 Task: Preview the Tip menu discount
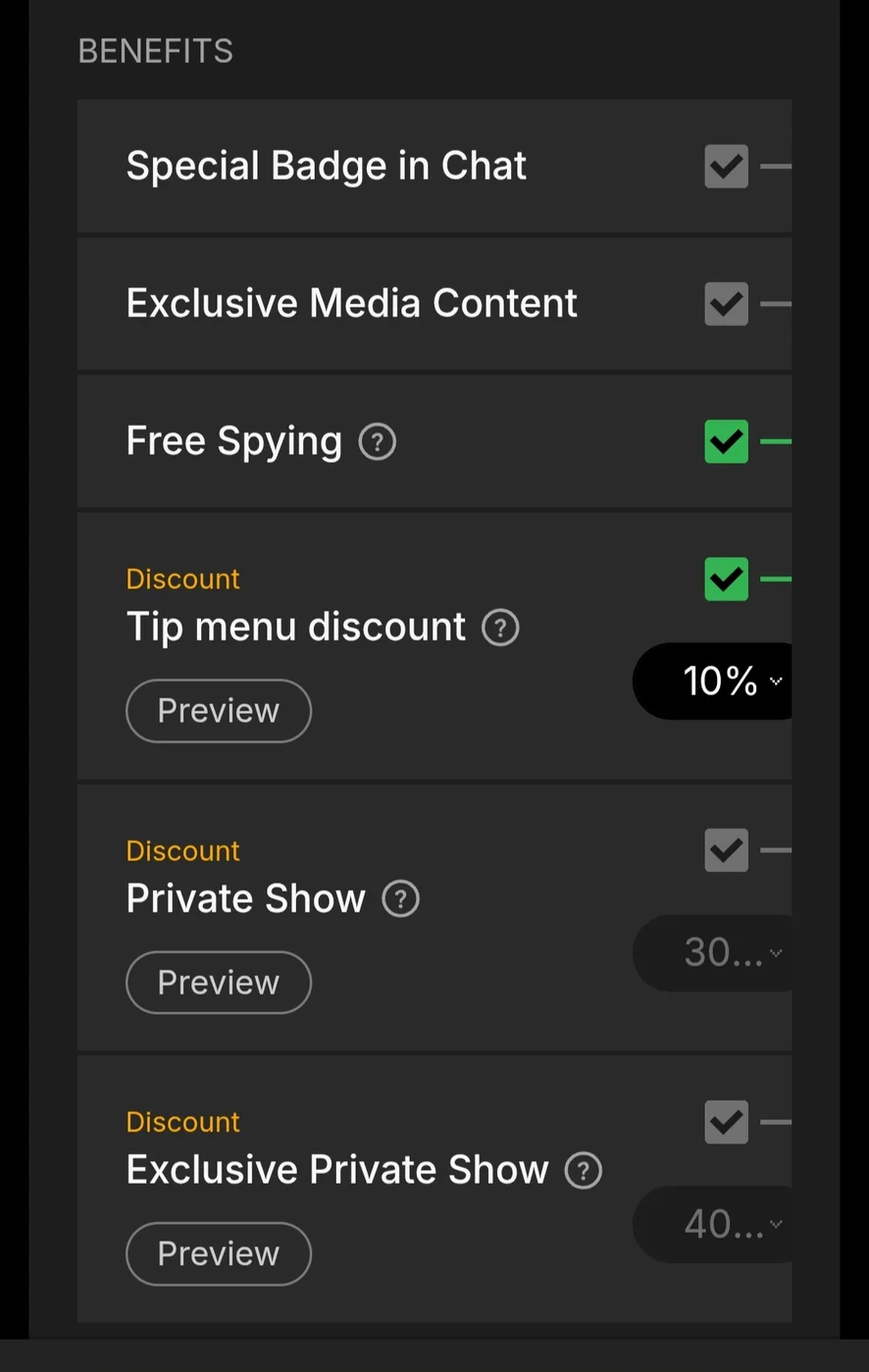(x=219, y=711)
